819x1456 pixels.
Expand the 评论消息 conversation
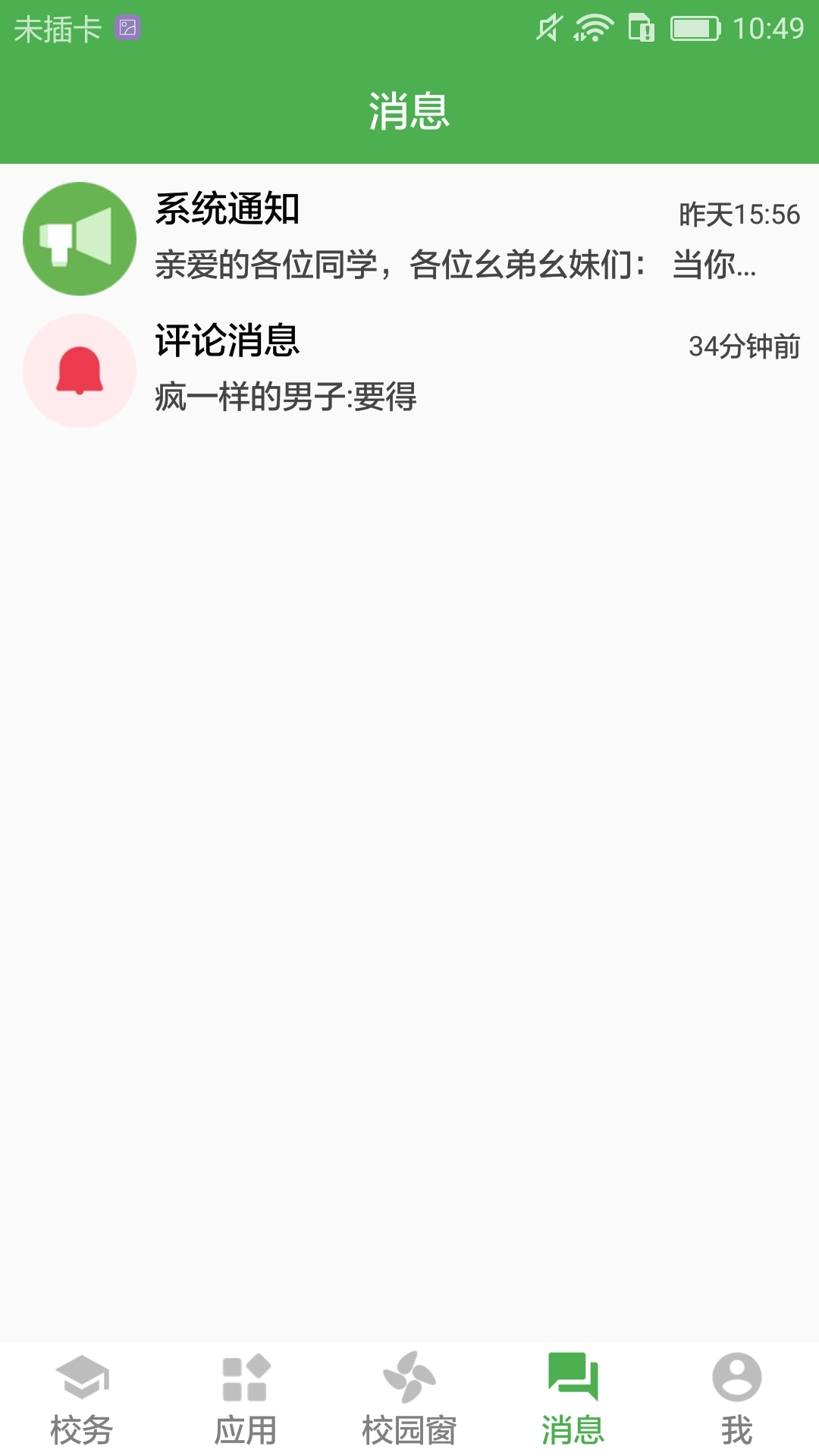(409, 369)
